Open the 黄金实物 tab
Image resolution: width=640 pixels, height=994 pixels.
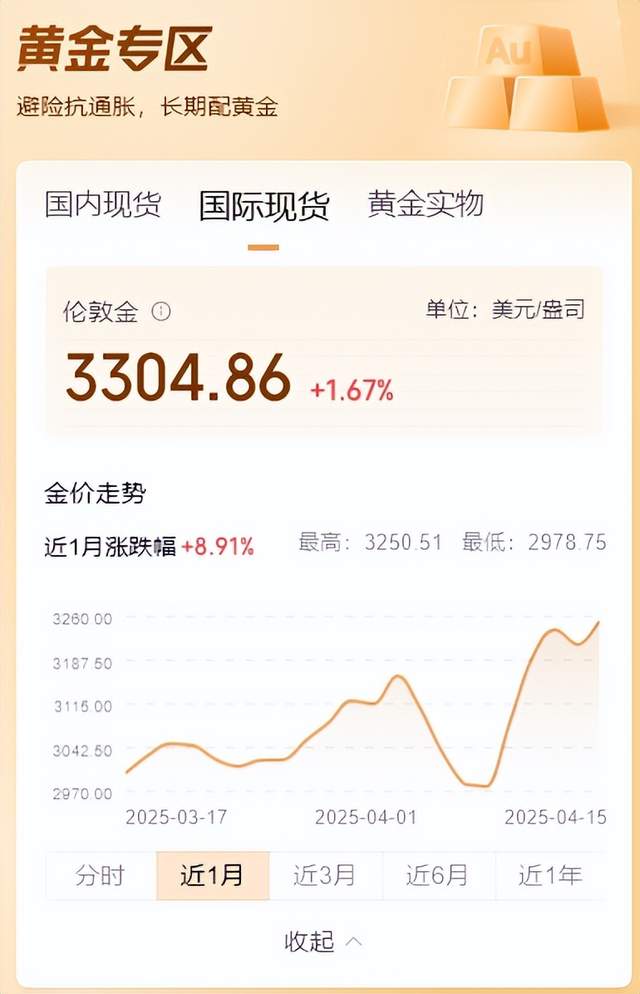click(426, 204)
